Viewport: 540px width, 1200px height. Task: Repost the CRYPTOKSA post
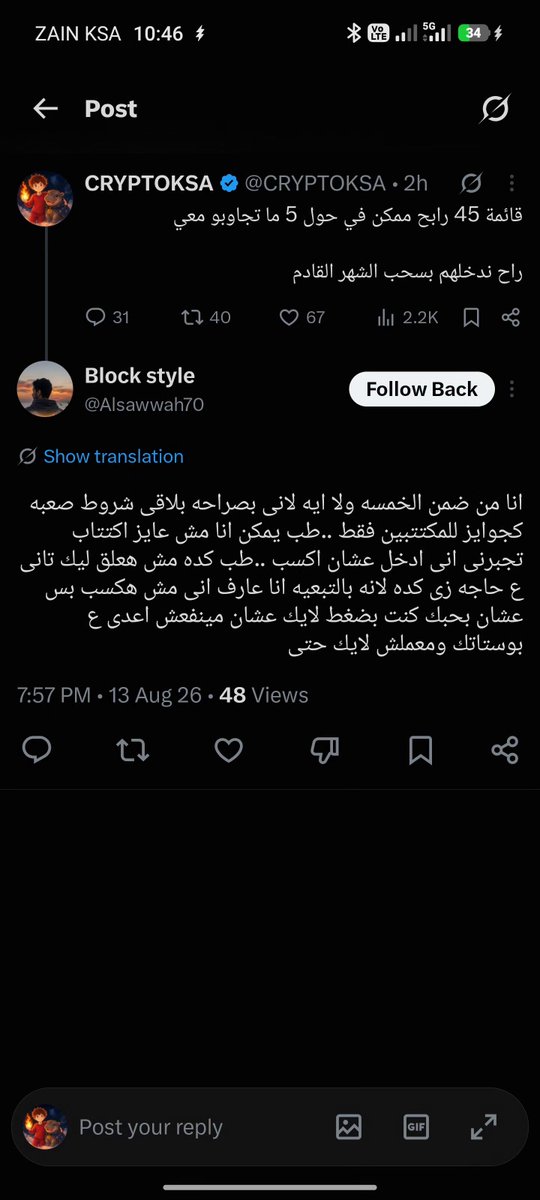205,317
